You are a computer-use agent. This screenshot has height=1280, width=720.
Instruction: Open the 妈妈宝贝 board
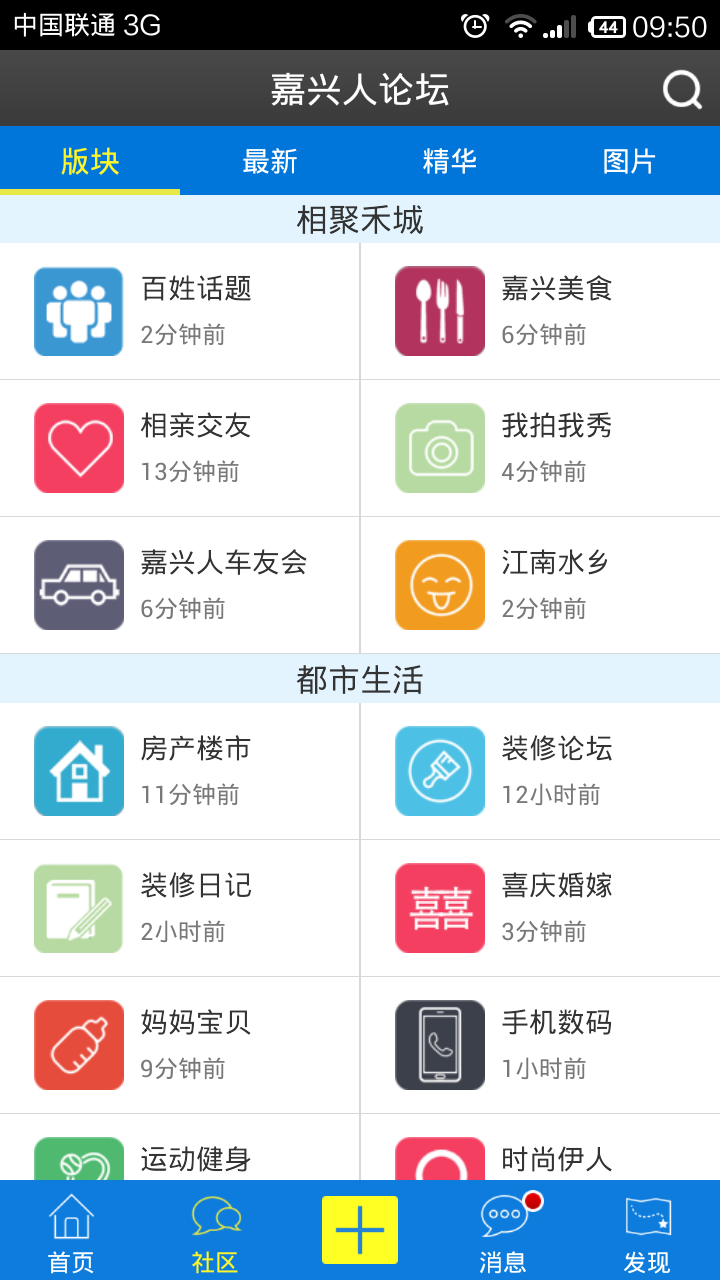point(180,1045)
